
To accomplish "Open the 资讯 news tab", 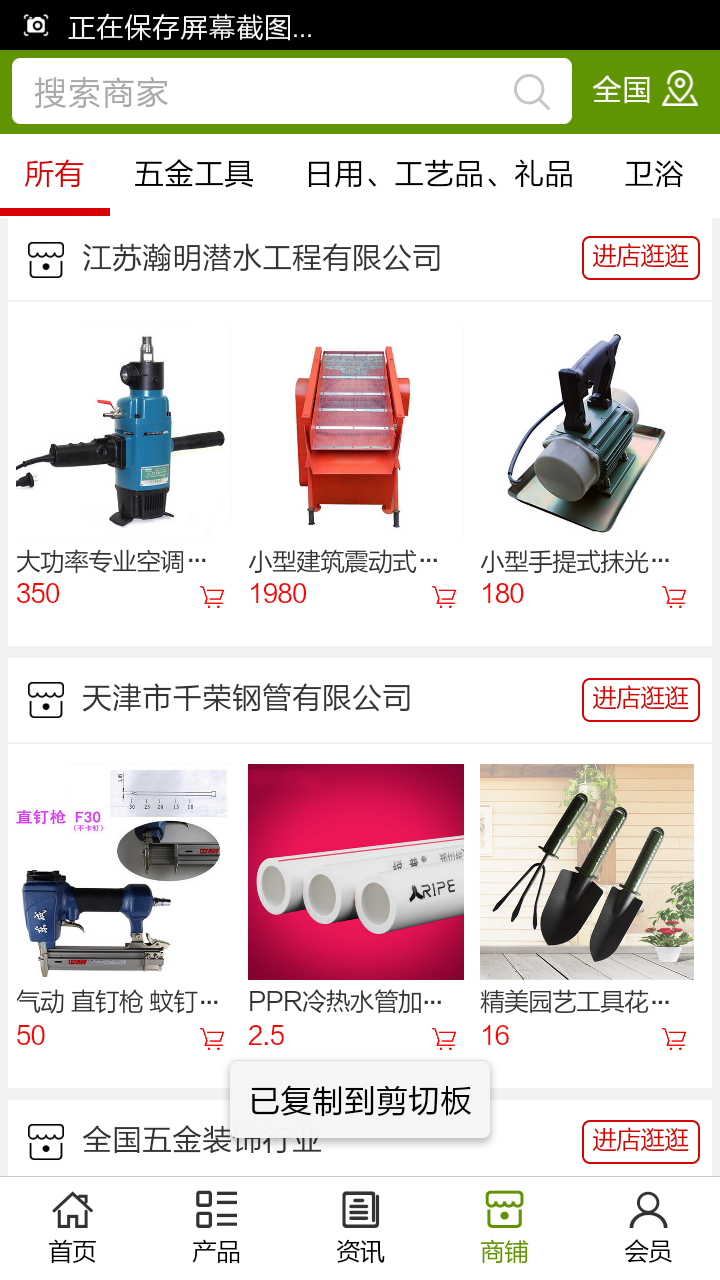I will 360,1226.
